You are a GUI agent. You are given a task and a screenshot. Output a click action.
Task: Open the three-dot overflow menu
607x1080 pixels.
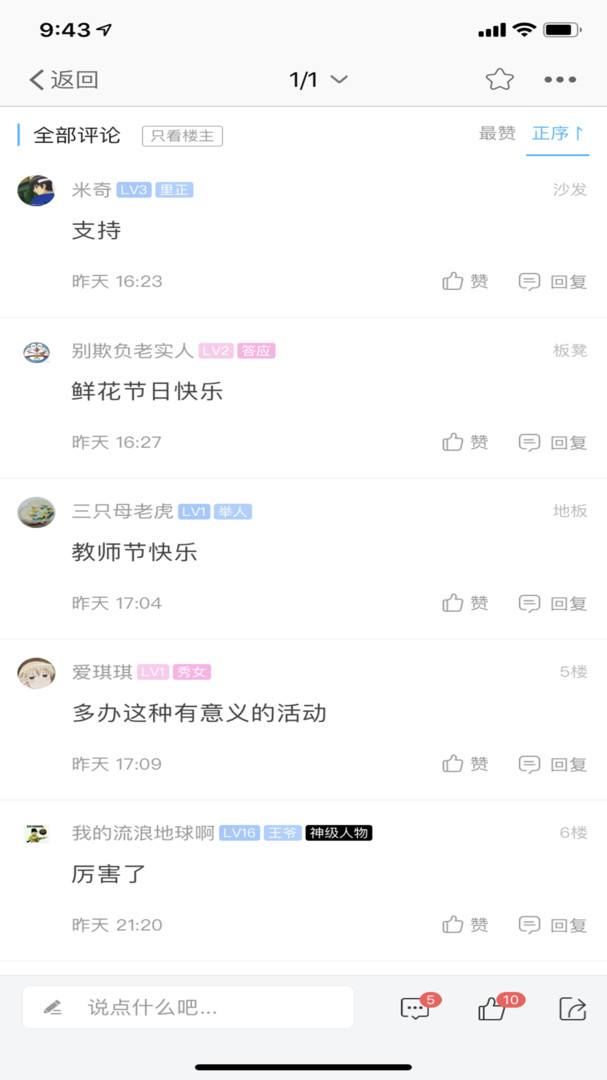[x=560, y=80]
